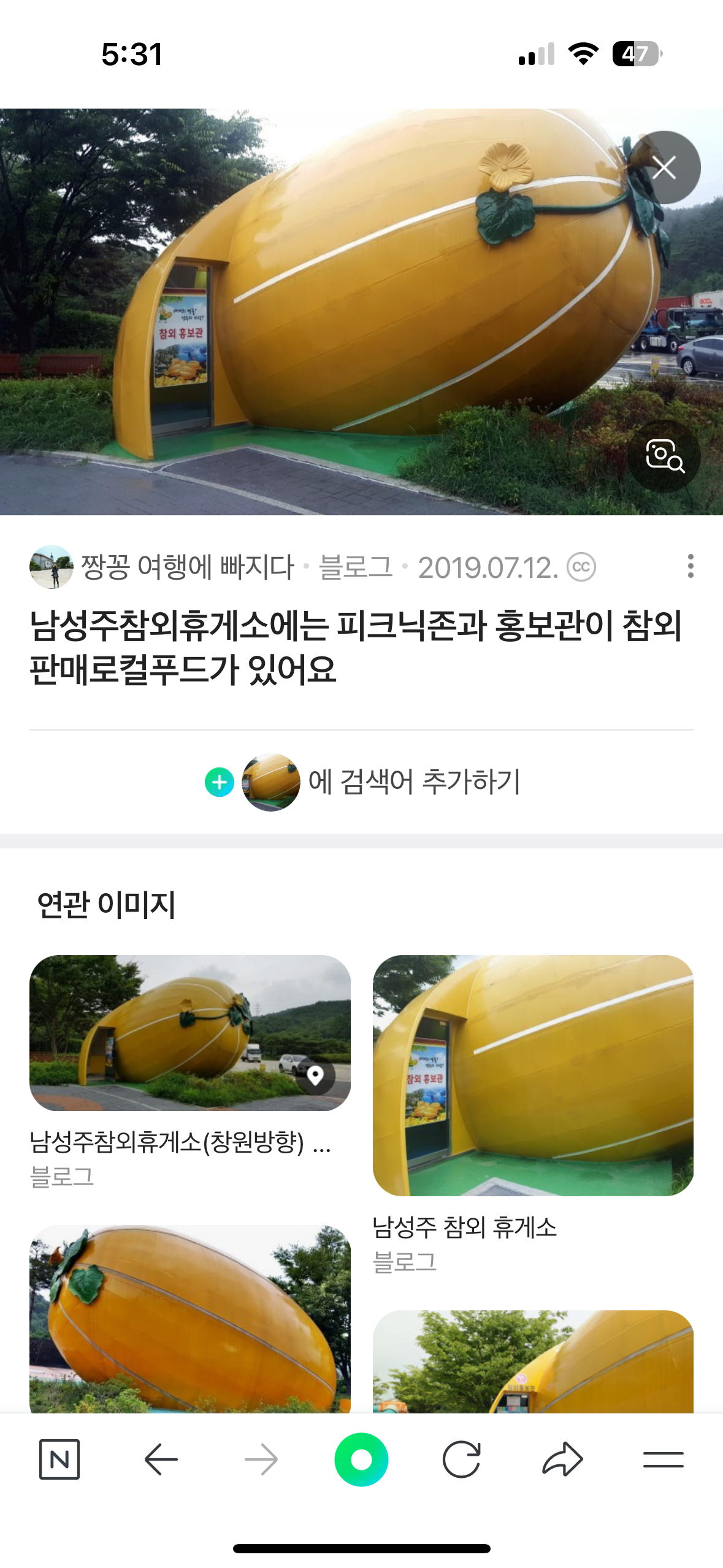
Task: Open related image 남성주 참외 휴게소
Action: tap(533, 1075)
